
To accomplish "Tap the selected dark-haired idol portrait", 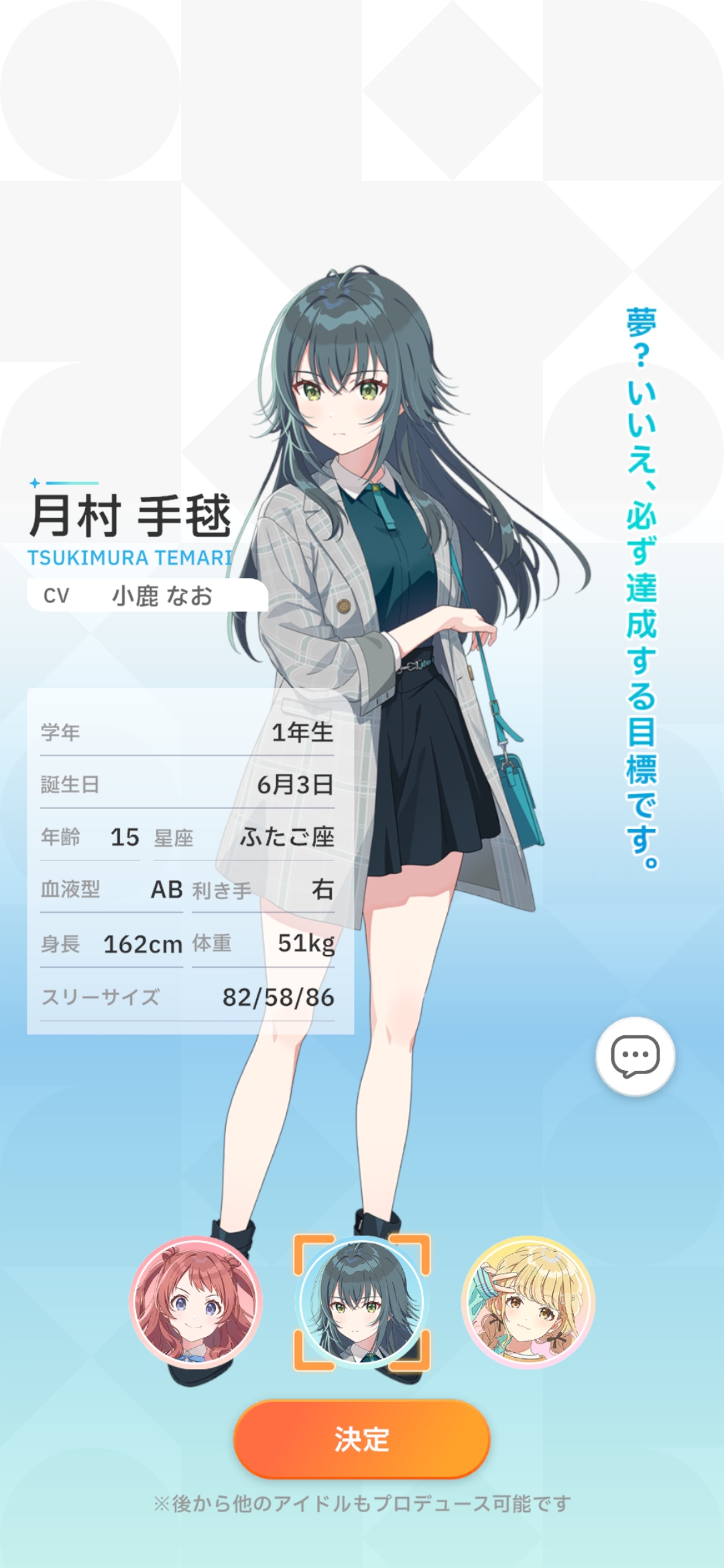I will (362, 1301).
